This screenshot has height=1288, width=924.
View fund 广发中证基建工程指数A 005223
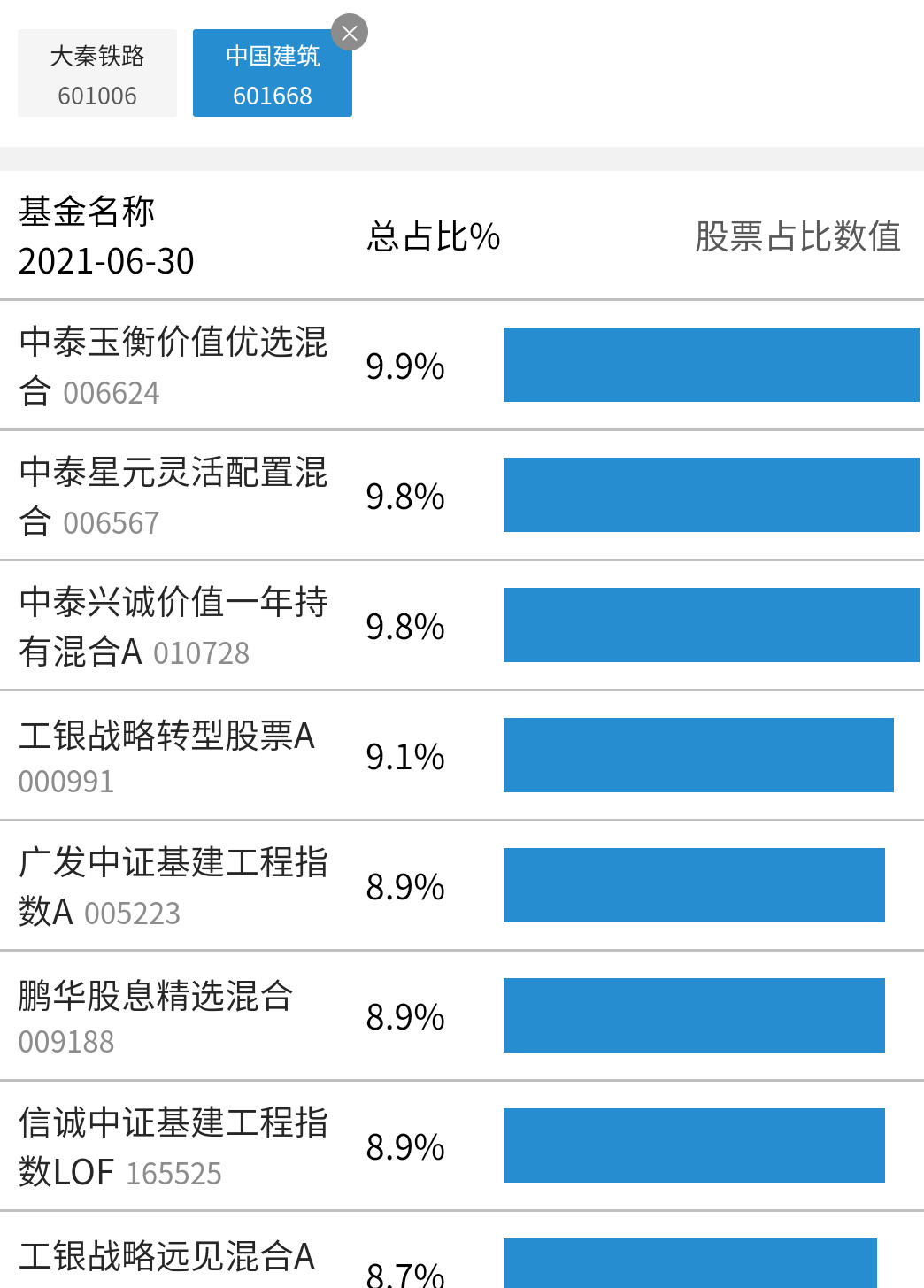tap(462, 886)
